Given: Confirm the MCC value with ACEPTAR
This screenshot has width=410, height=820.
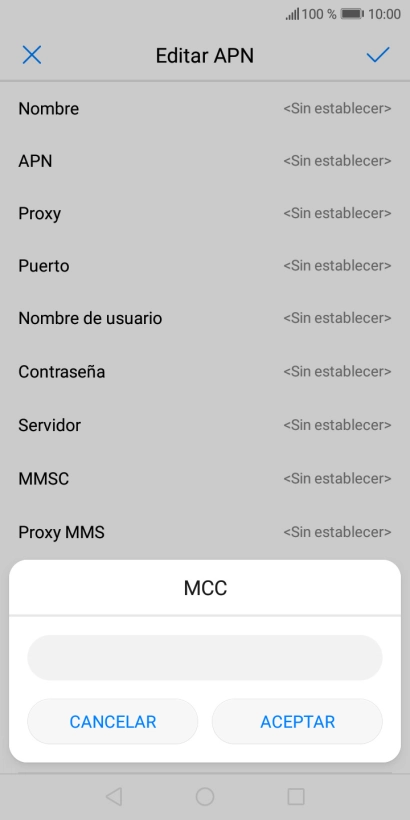Looking at the screenshot, I should click(x=297, y=722).
